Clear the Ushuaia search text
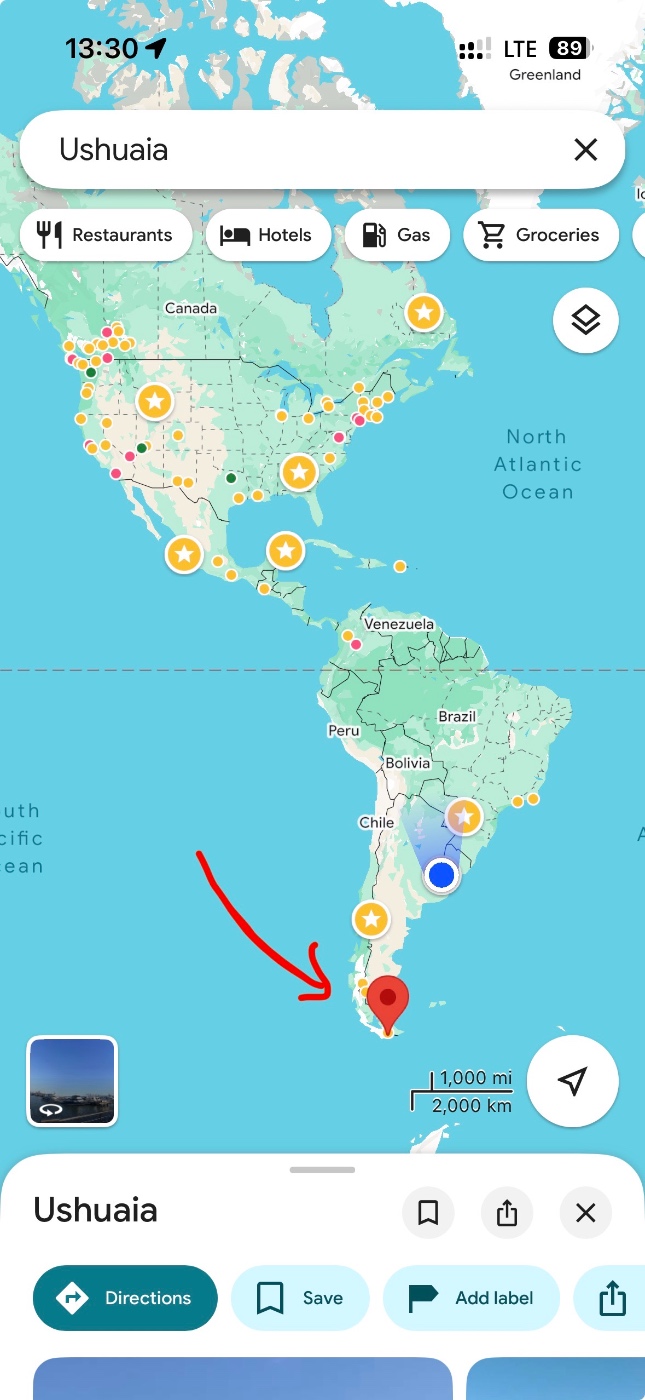 [585, 150]
